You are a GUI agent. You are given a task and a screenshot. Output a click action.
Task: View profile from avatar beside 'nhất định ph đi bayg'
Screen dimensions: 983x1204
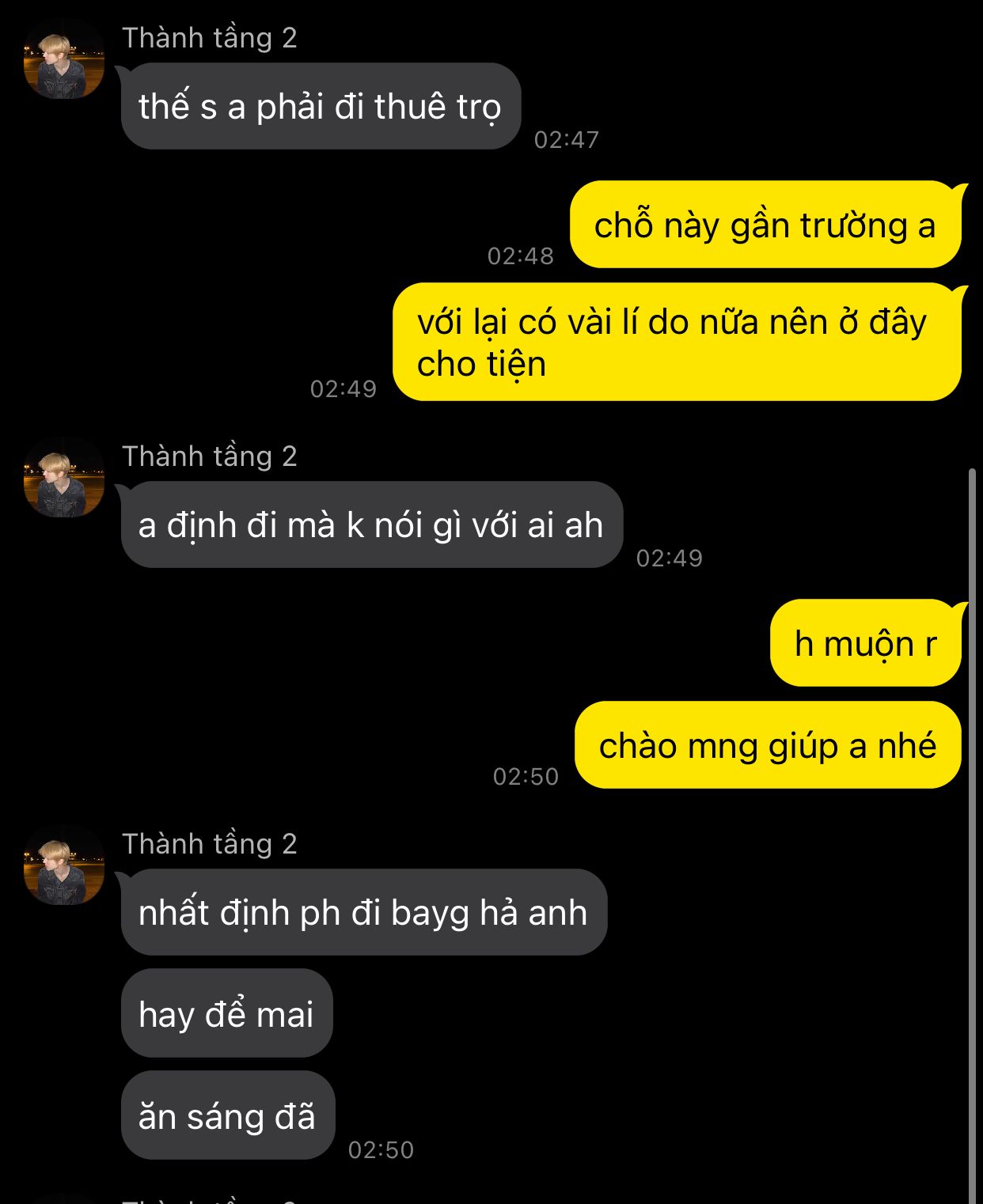[64, 866]
